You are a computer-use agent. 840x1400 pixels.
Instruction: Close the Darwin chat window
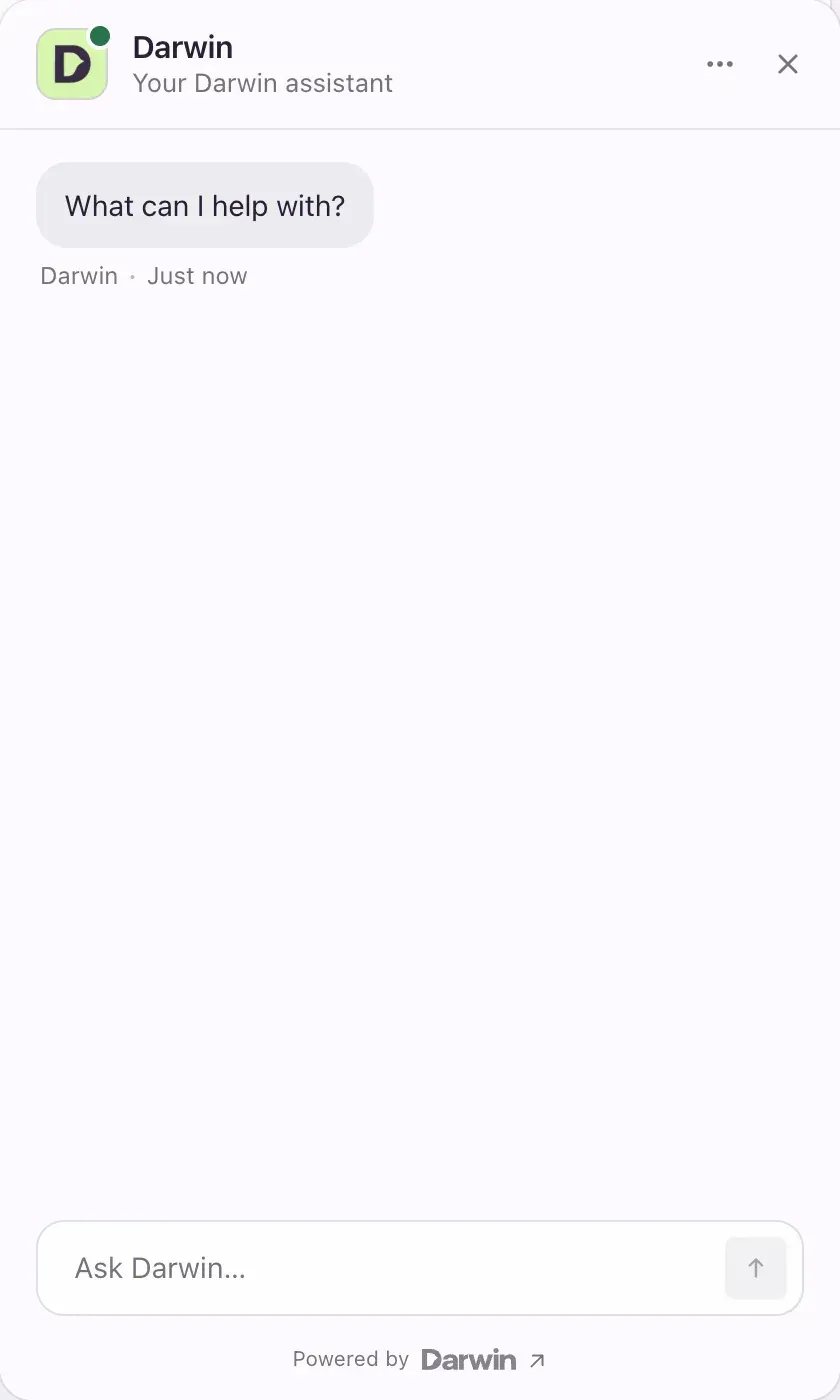(x=788, y=64)
